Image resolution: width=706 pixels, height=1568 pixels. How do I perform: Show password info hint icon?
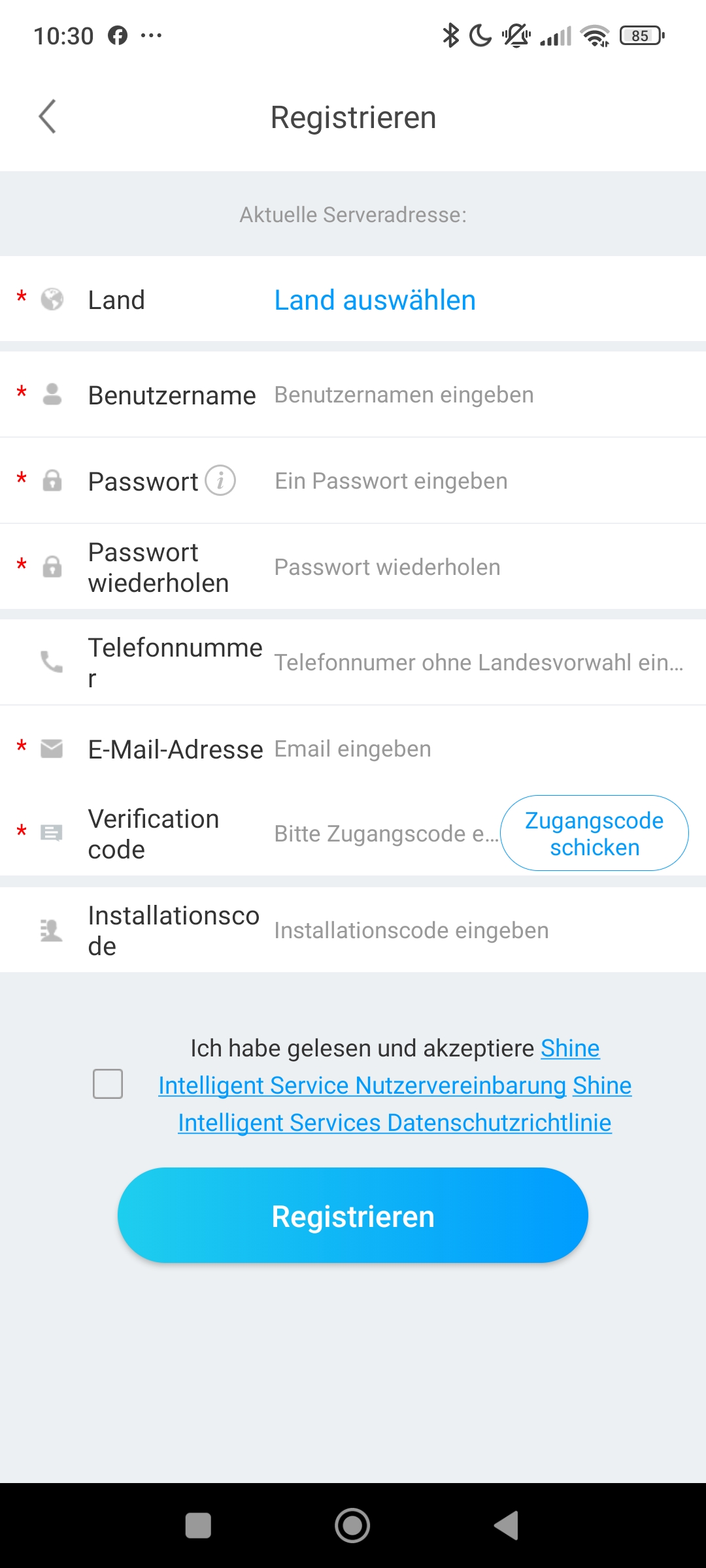pos(220,481)
